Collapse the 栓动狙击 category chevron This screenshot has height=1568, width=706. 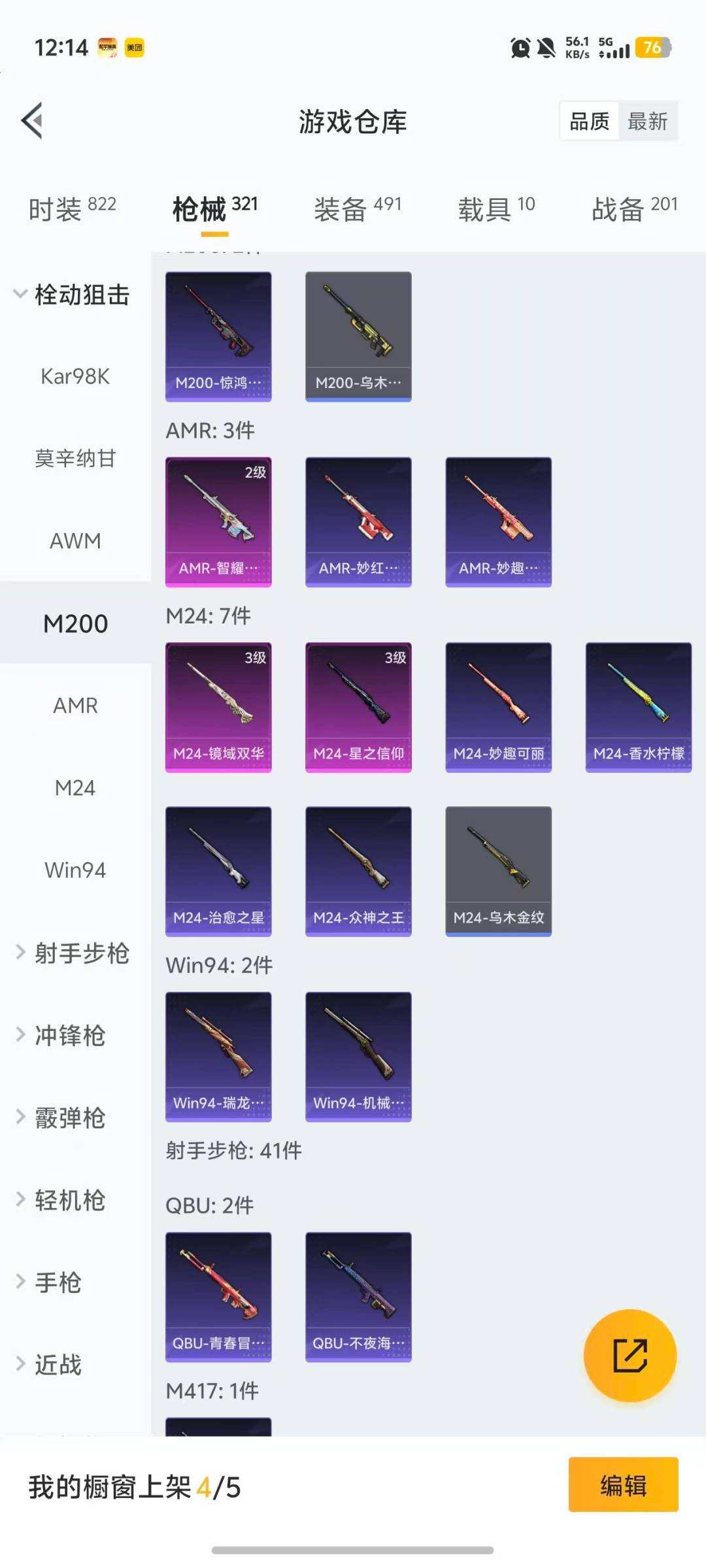click(x=20, y=294)
